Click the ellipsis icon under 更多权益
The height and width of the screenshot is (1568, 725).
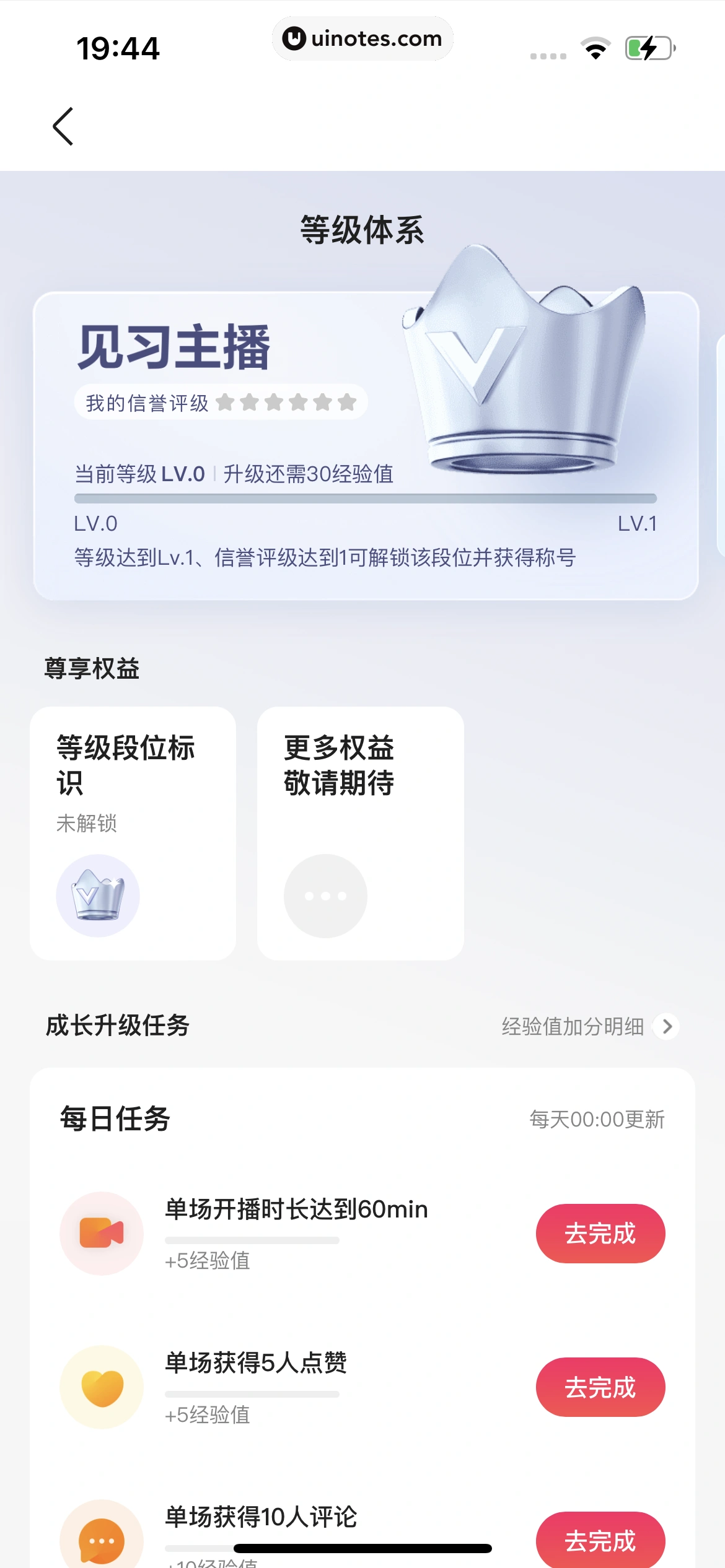tap(324, 895)
